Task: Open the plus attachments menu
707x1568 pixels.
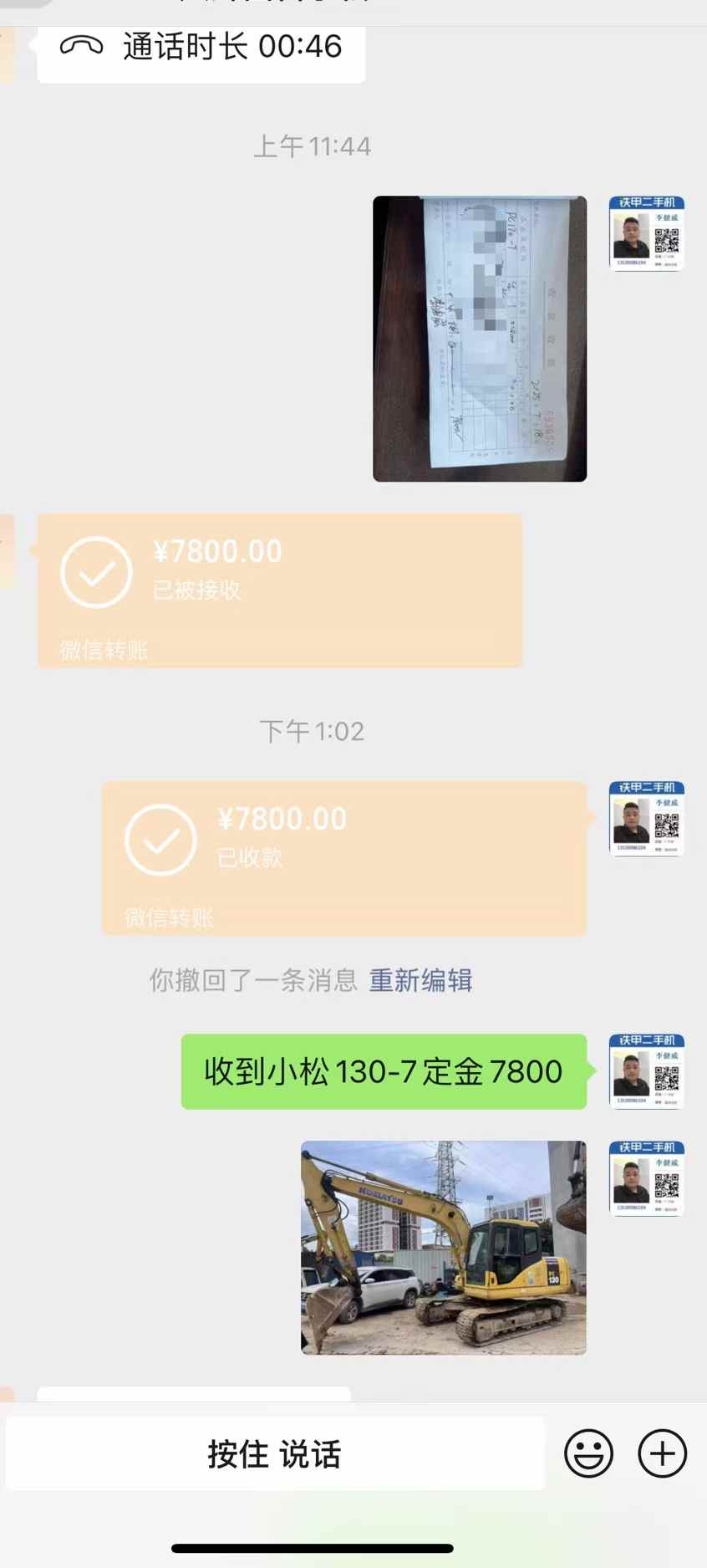Action: 662,1454
